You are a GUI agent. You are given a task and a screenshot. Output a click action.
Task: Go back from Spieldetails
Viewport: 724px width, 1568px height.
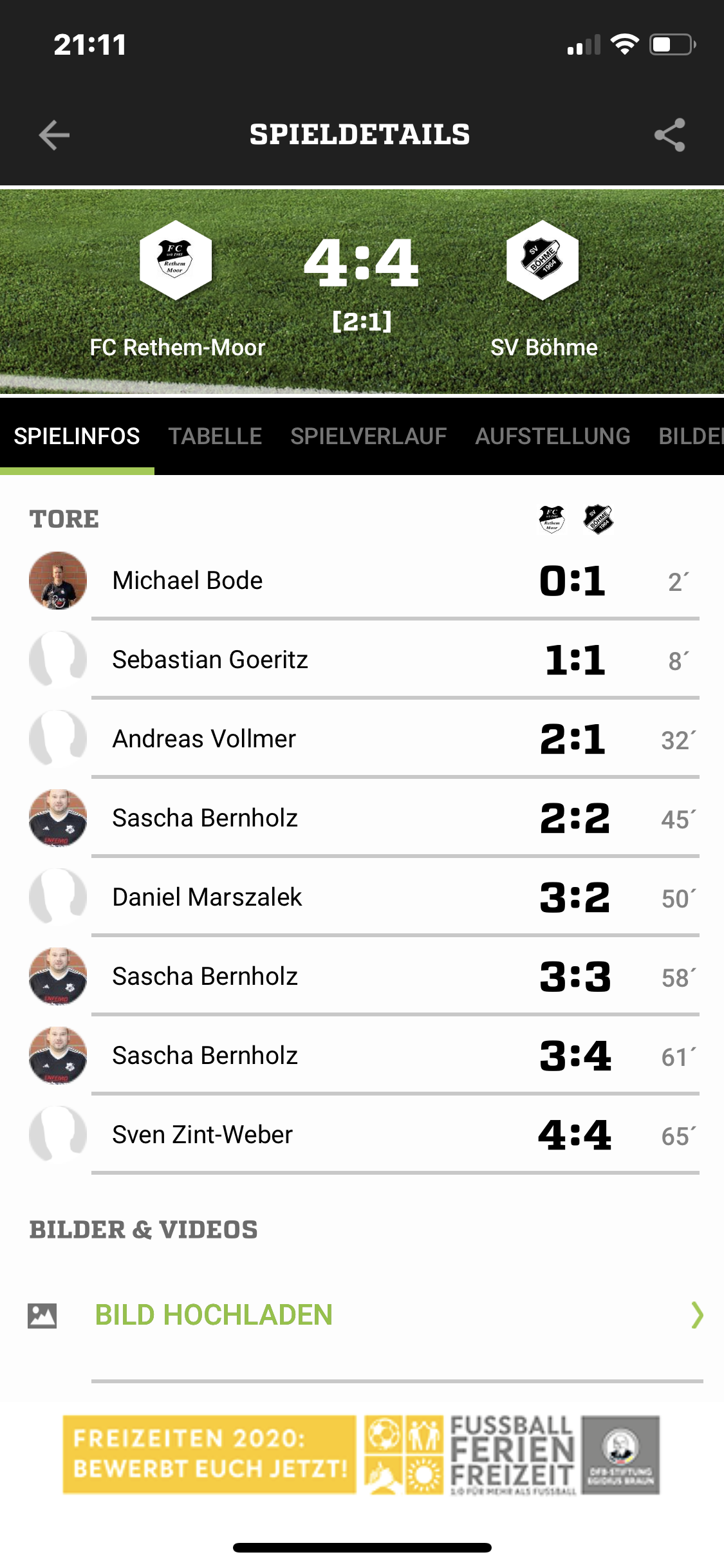[x=54, y=135]
